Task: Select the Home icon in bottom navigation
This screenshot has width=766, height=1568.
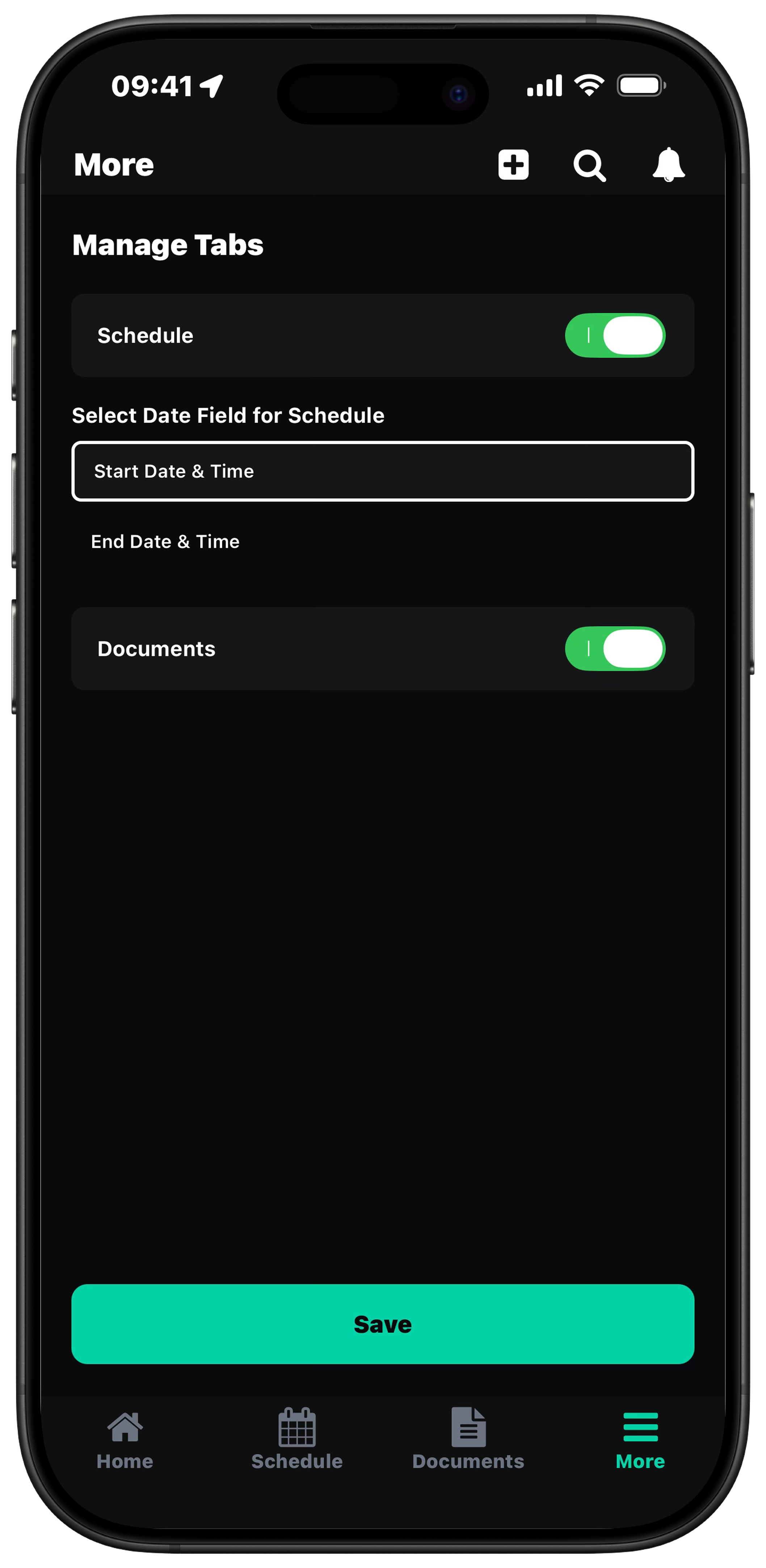Action: (125, 1426)
